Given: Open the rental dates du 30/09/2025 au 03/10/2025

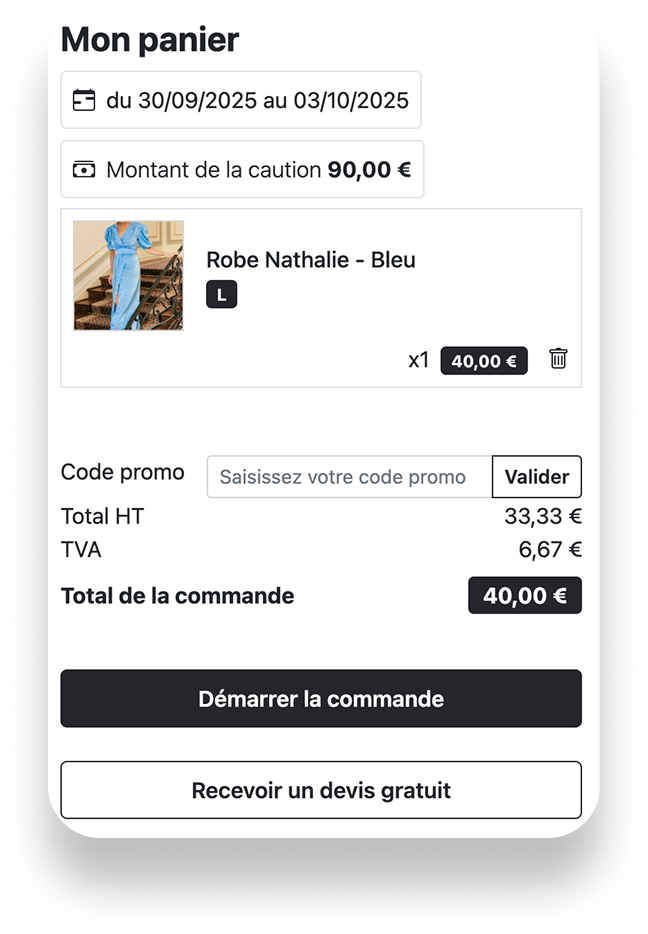Looking at the screenshot, I should (241, 100).
